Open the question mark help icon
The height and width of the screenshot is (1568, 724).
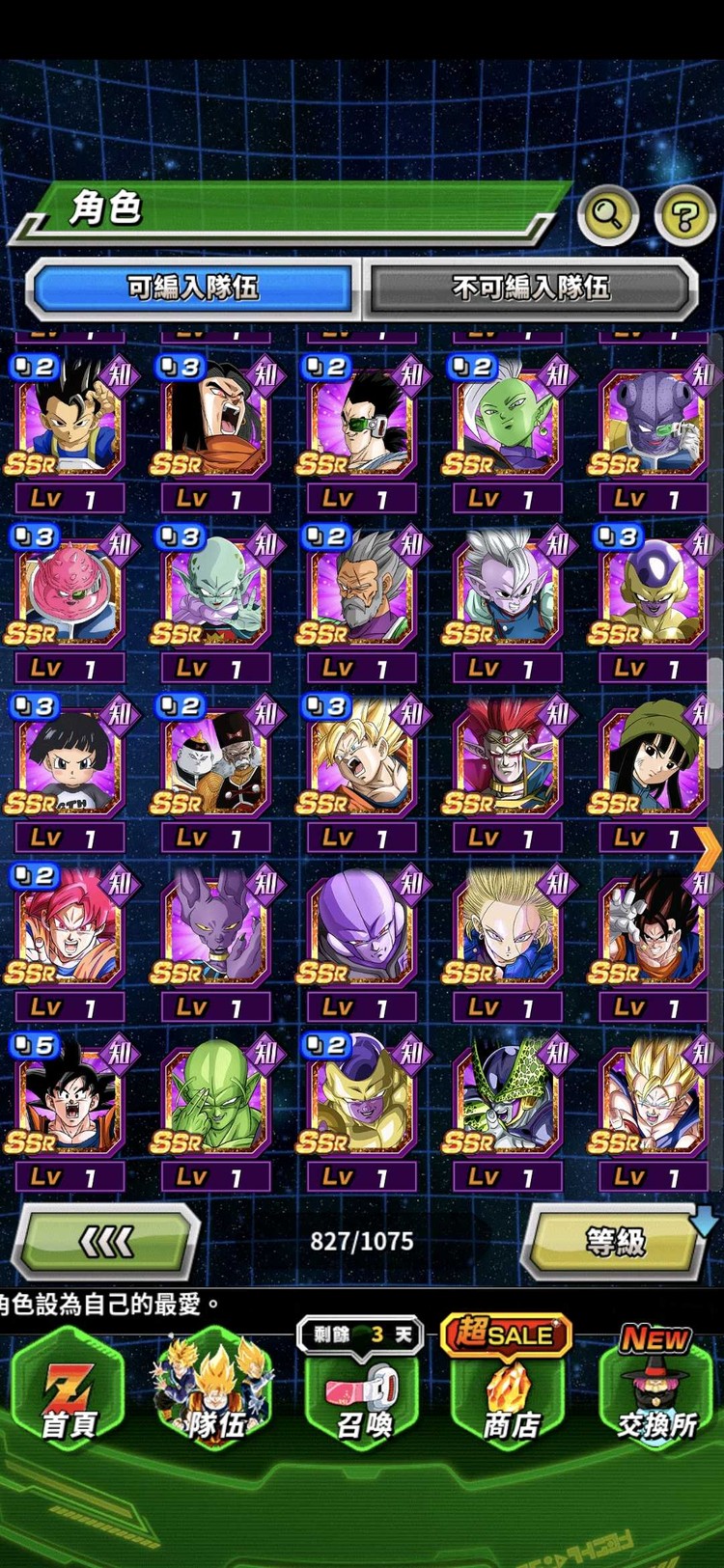click(x=684, y=215)
